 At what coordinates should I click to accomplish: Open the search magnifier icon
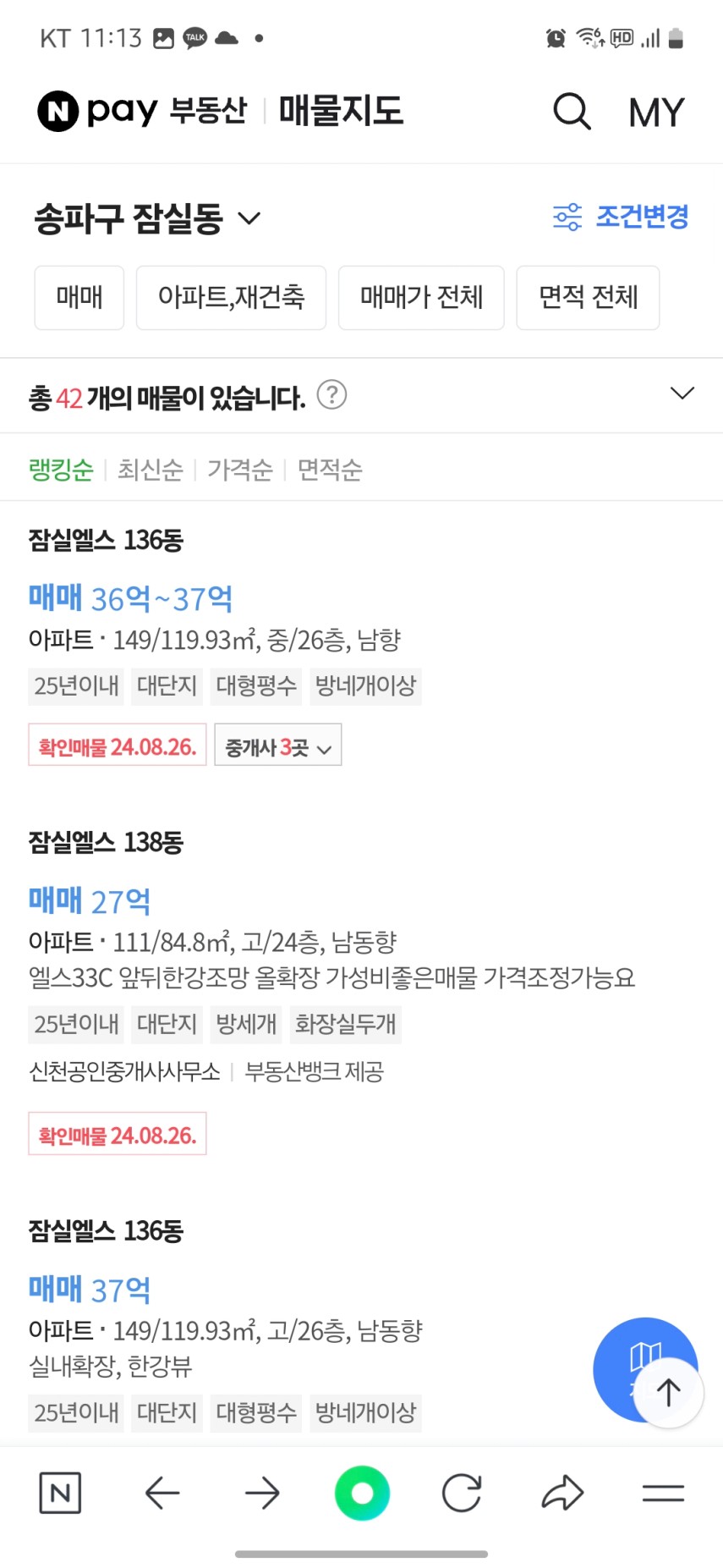point(572,111)
